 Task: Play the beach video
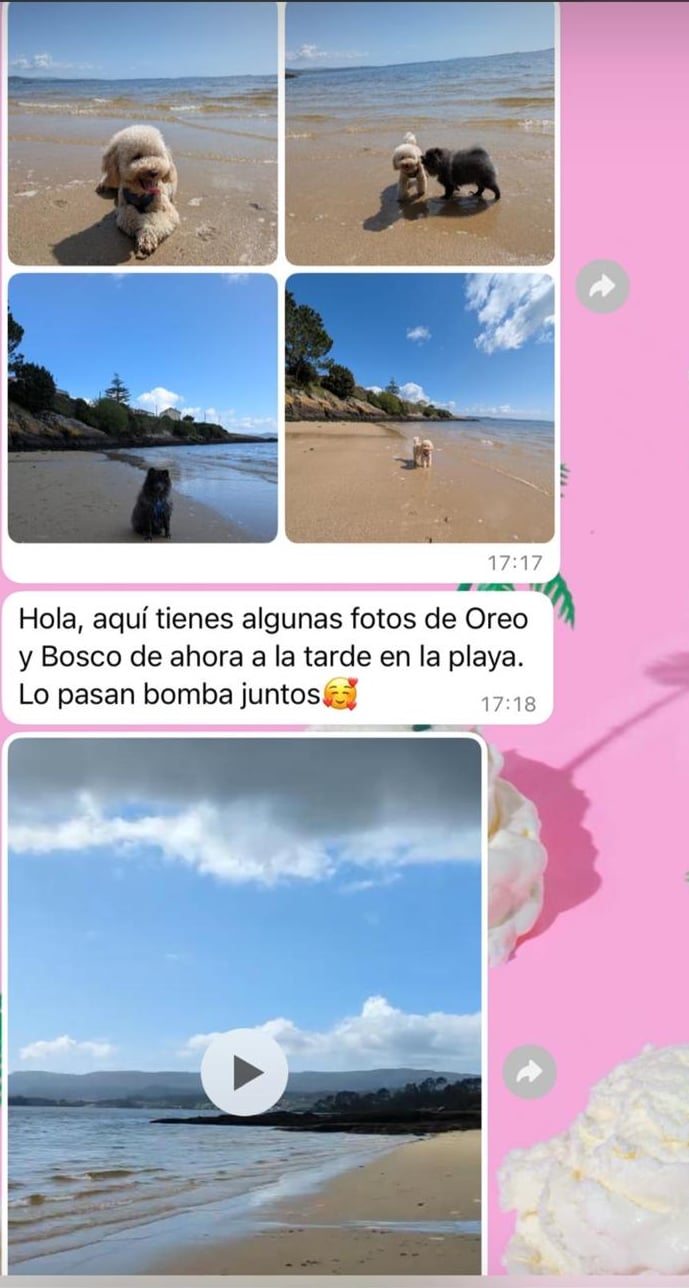pos(244,1073)
